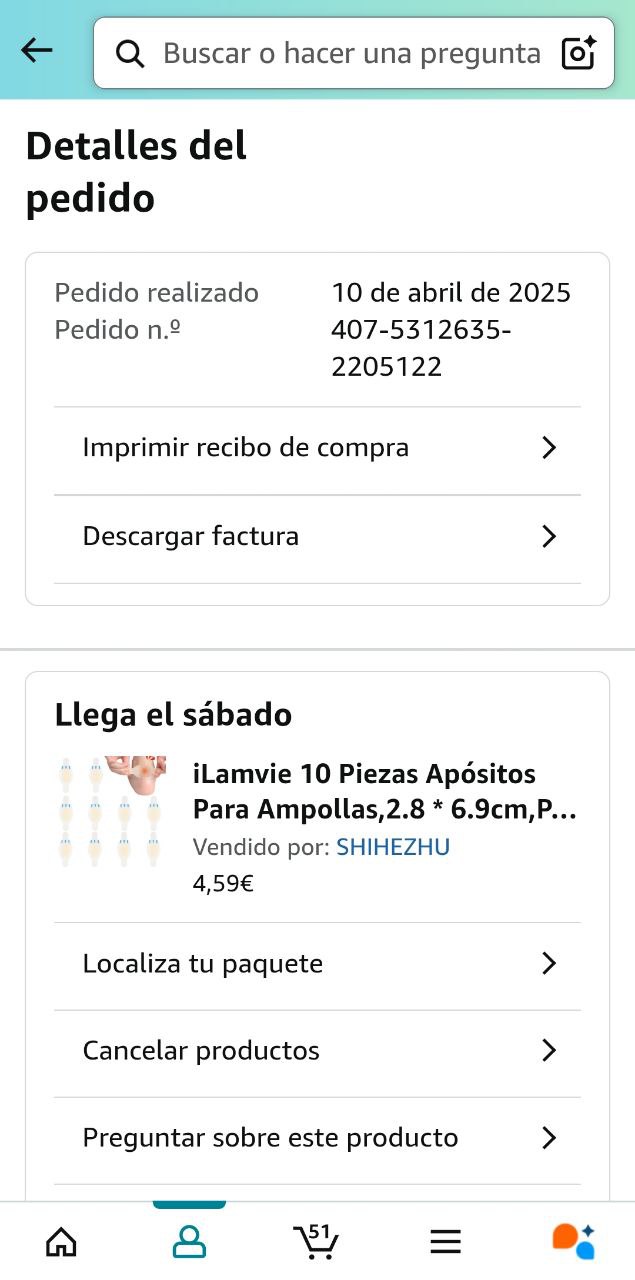Tap Preguntar sobre este producto

tap(317, 1138)
